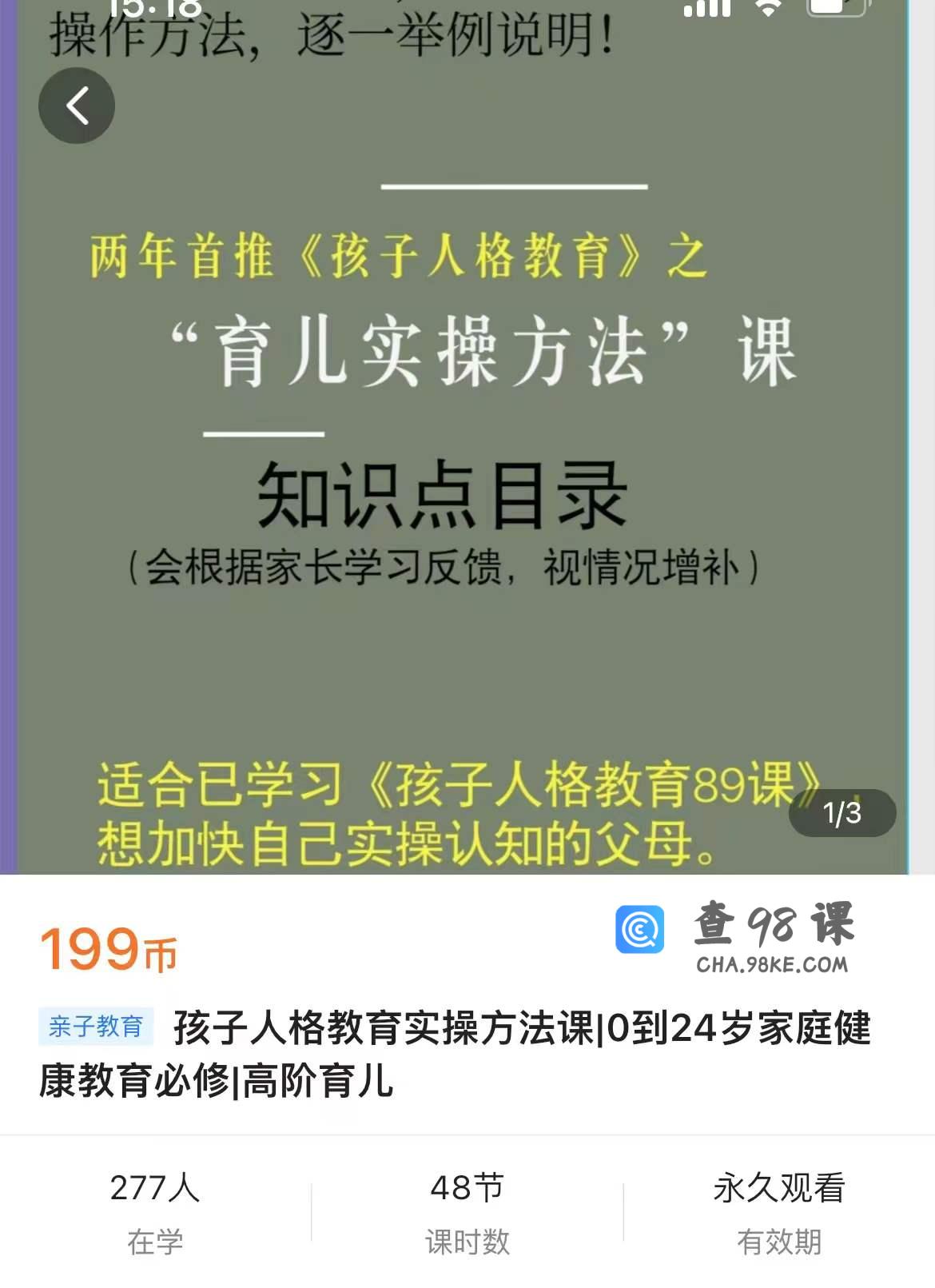This screenshot has width=935, height=1288.
Task: Tap the 亲子教育 category tag
Action: [96, 1027]
